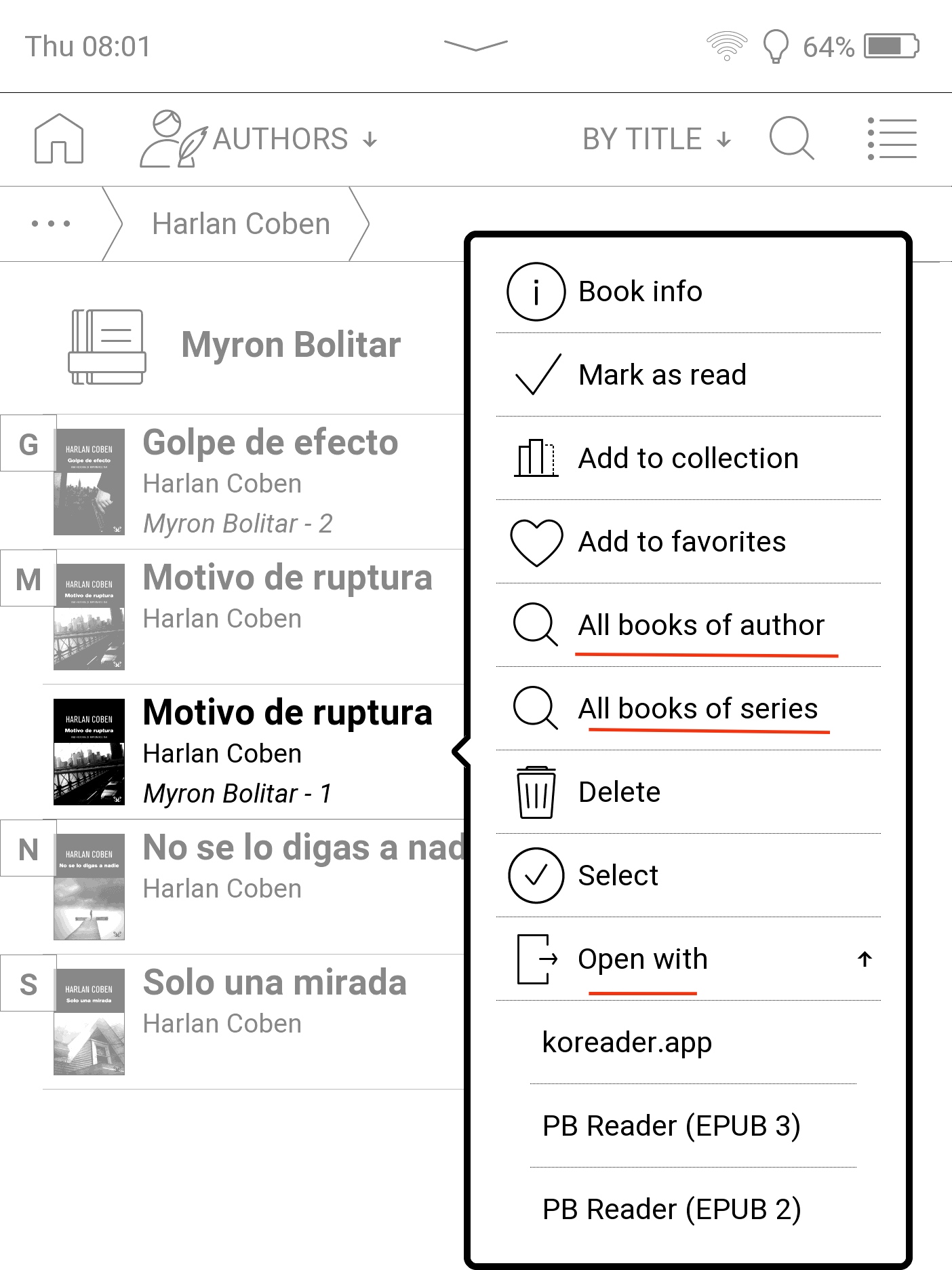Open Book info
This screenshot has width=952, height=1270.
point(639,292)
